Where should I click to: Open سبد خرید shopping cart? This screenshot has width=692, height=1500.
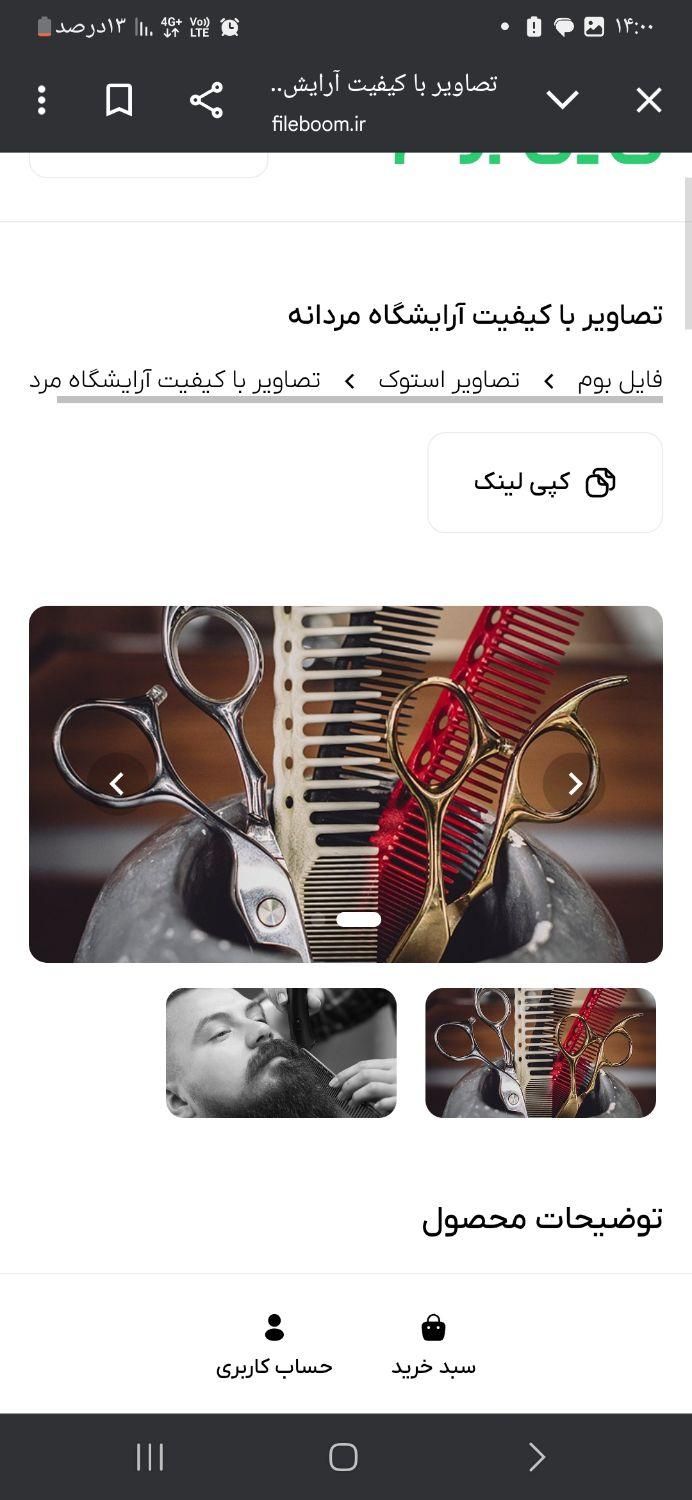coord(433,1345)
